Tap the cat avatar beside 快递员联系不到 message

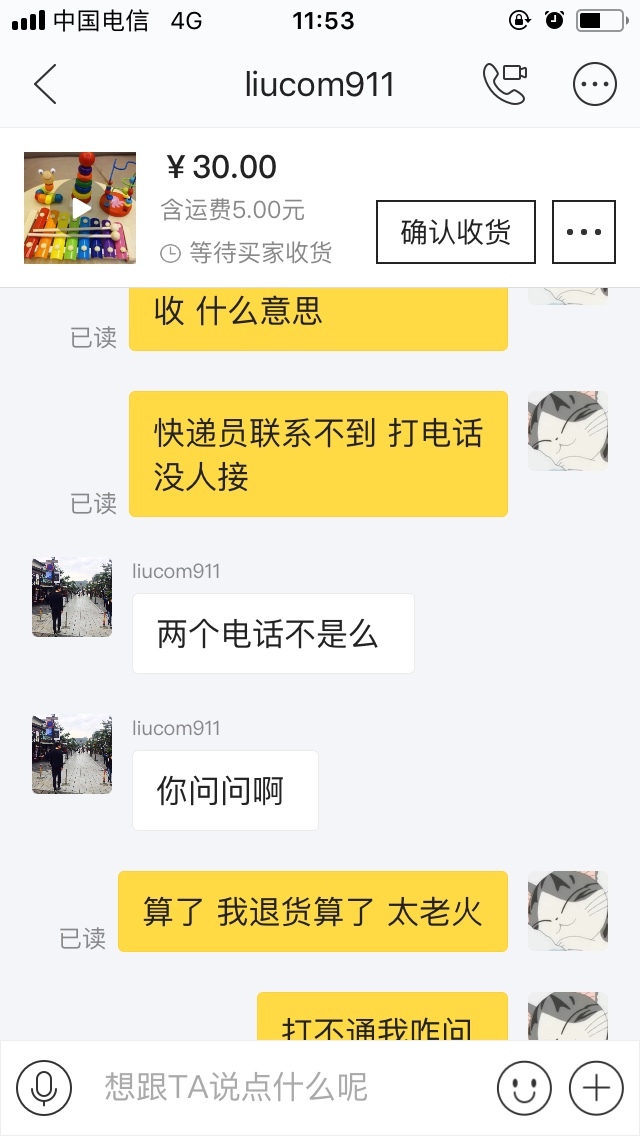[568, 431]
